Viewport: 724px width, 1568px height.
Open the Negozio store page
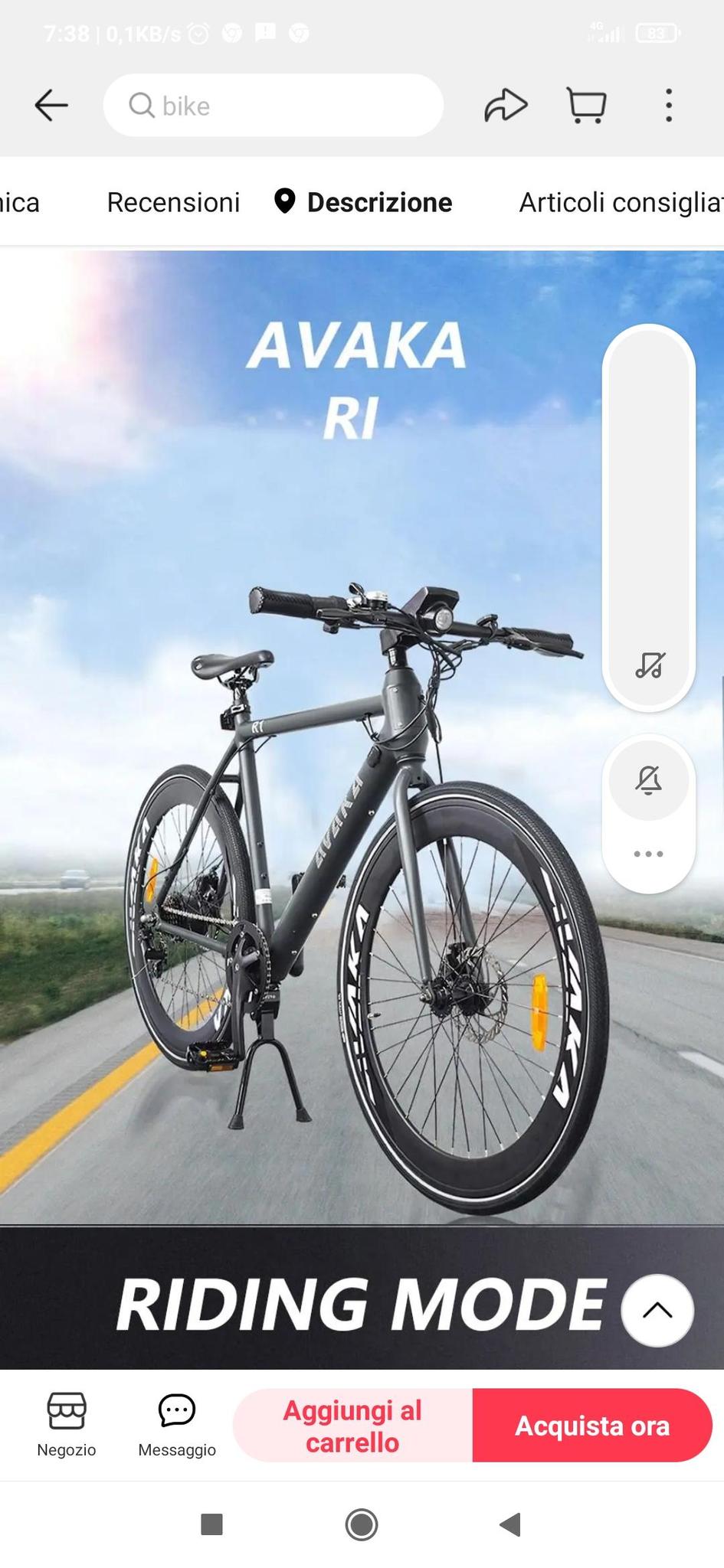pos(67,1425)
